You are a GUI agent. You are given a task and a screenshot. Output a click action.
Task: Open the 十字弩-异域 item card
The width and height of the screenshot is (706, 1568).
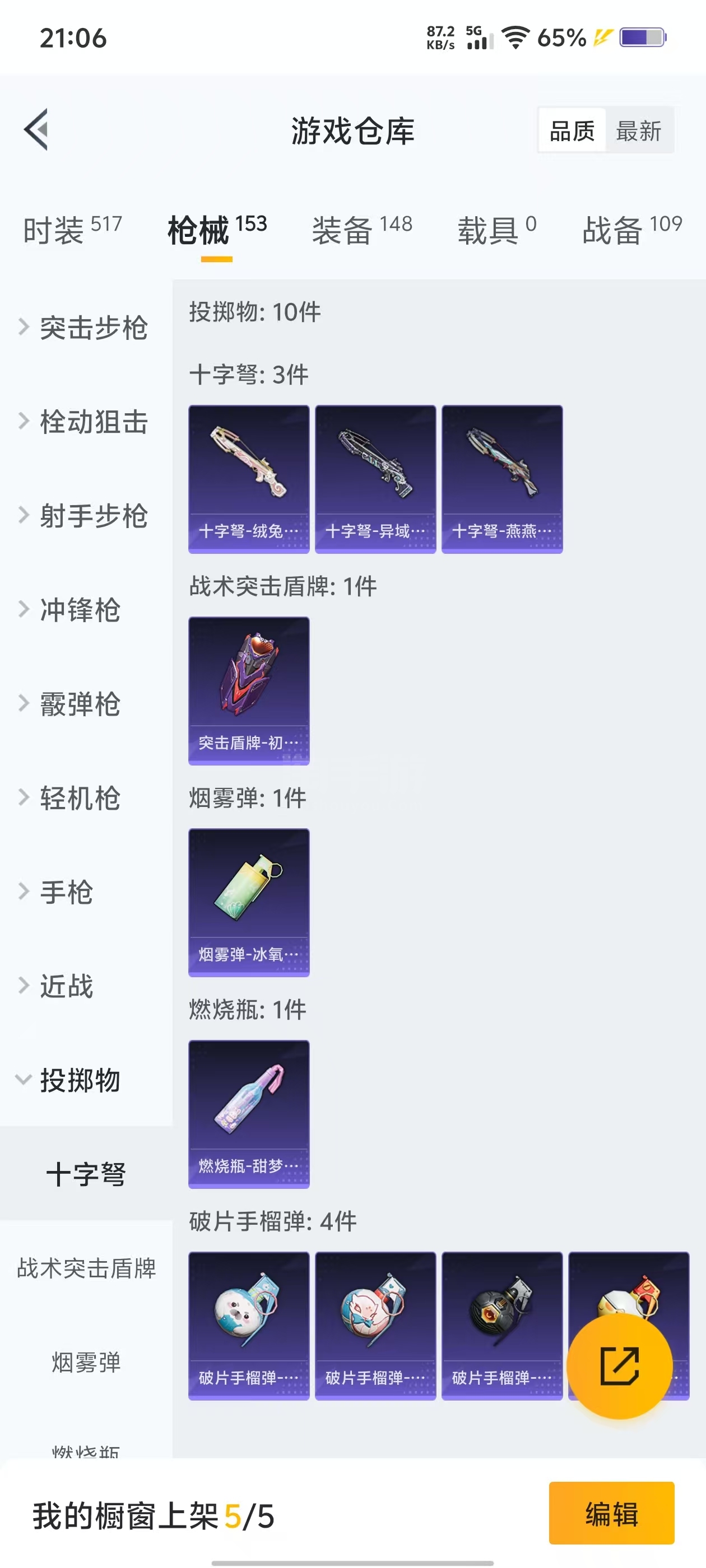(375, 479)
